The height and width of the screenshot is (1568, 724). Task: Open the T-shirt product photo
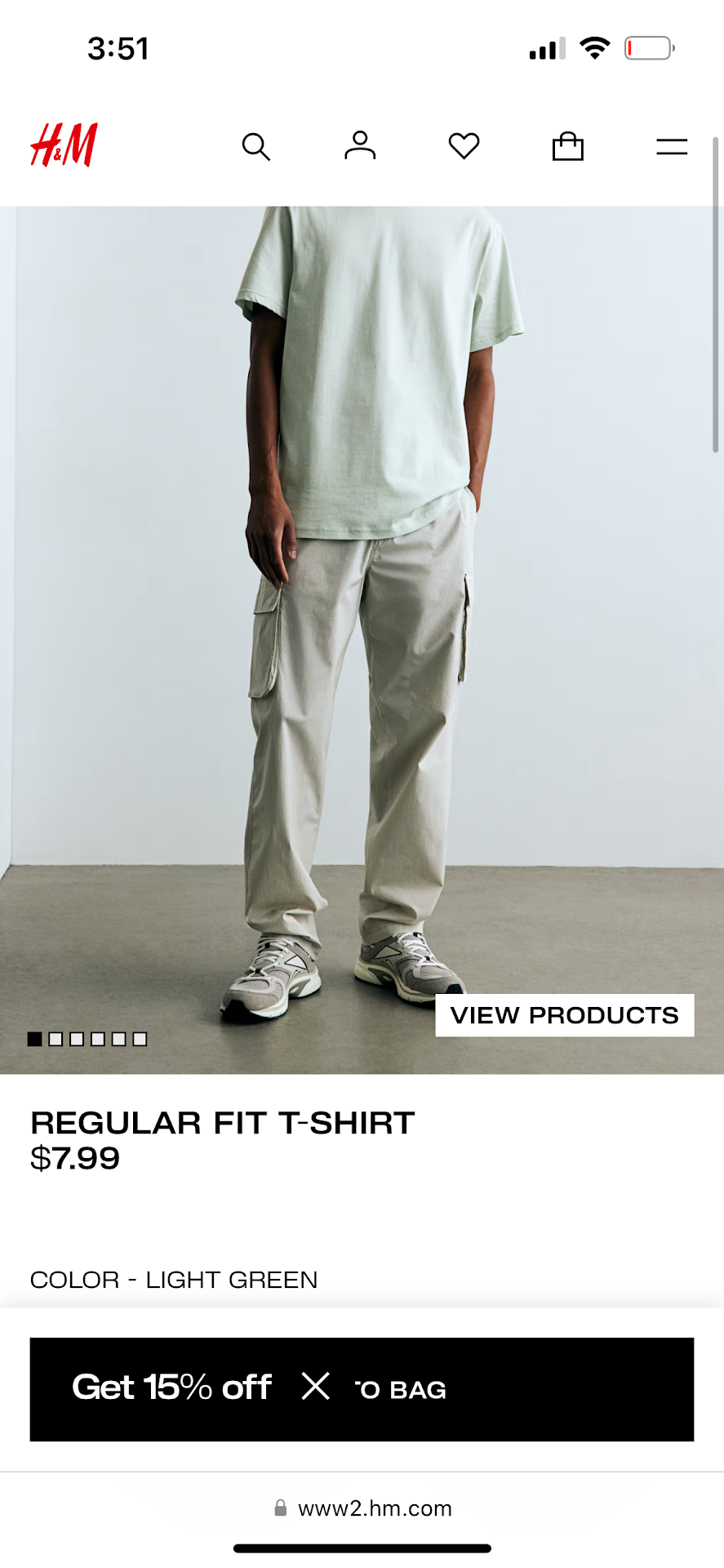pyautogui.click(x=362, y=572)
